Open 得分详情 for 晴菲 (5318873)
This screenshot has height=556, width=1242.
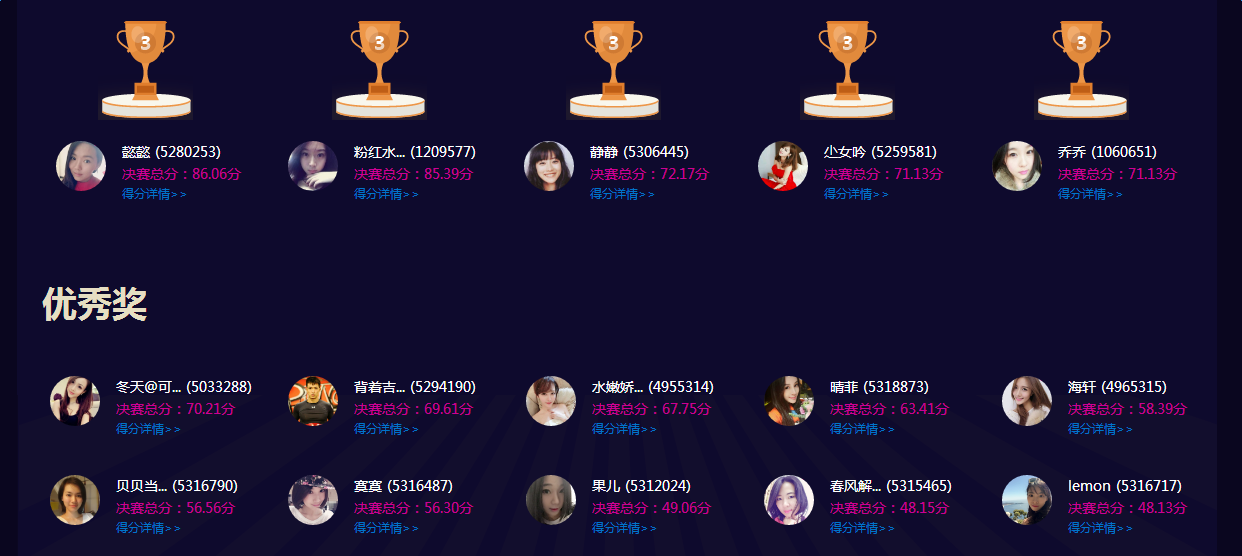coord(862,429)
